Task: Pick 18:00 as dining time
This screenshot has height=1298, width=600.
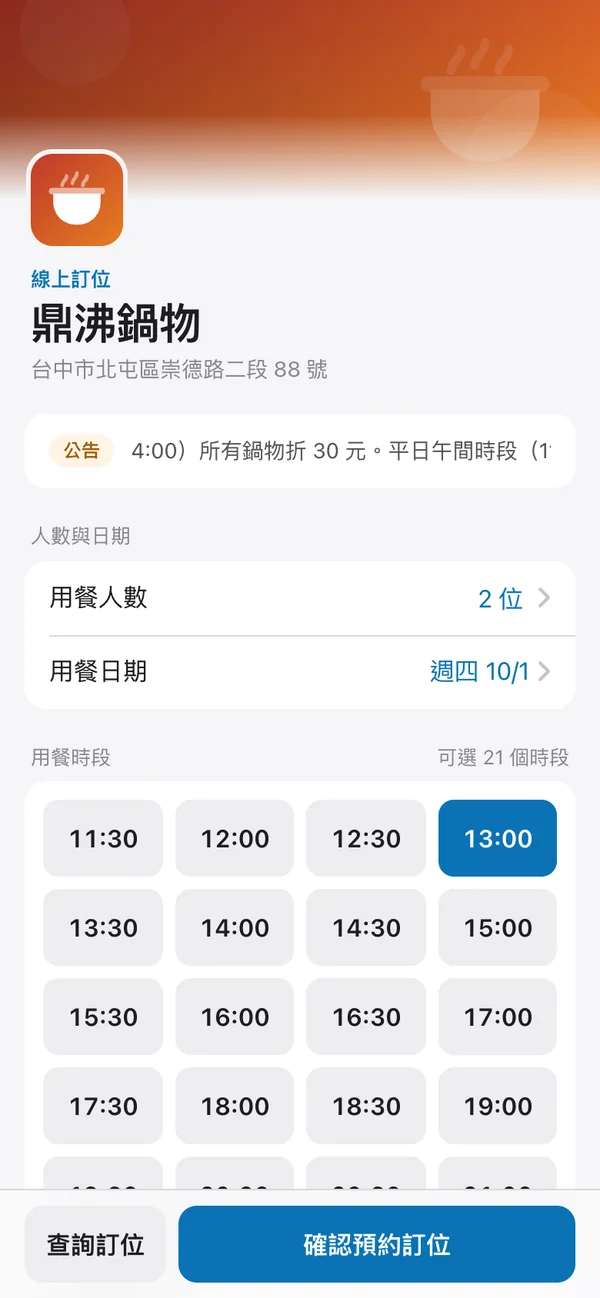Action: coord(235,1106)
